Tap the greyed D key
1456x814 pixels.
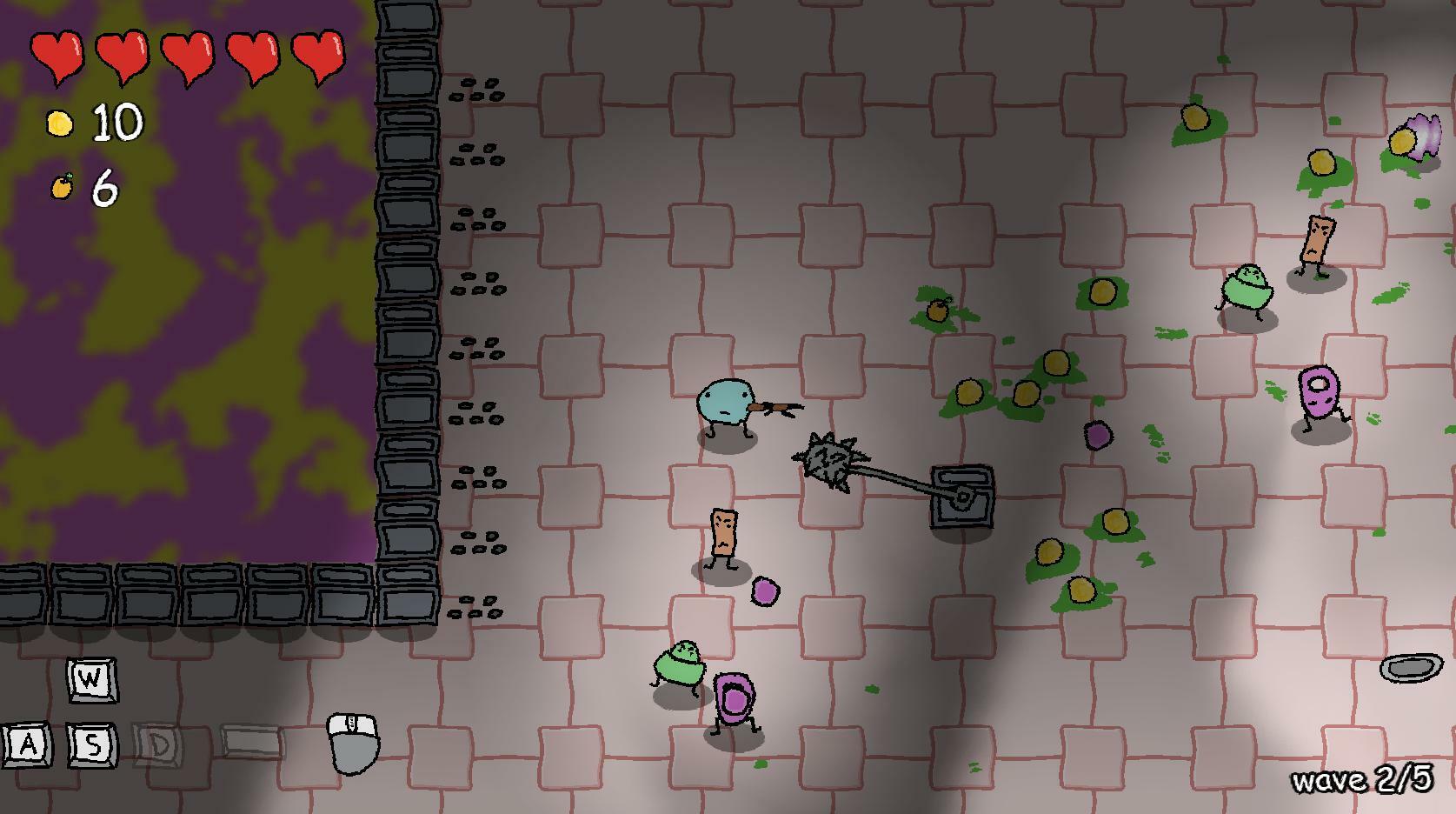click(x=158, y=745)
